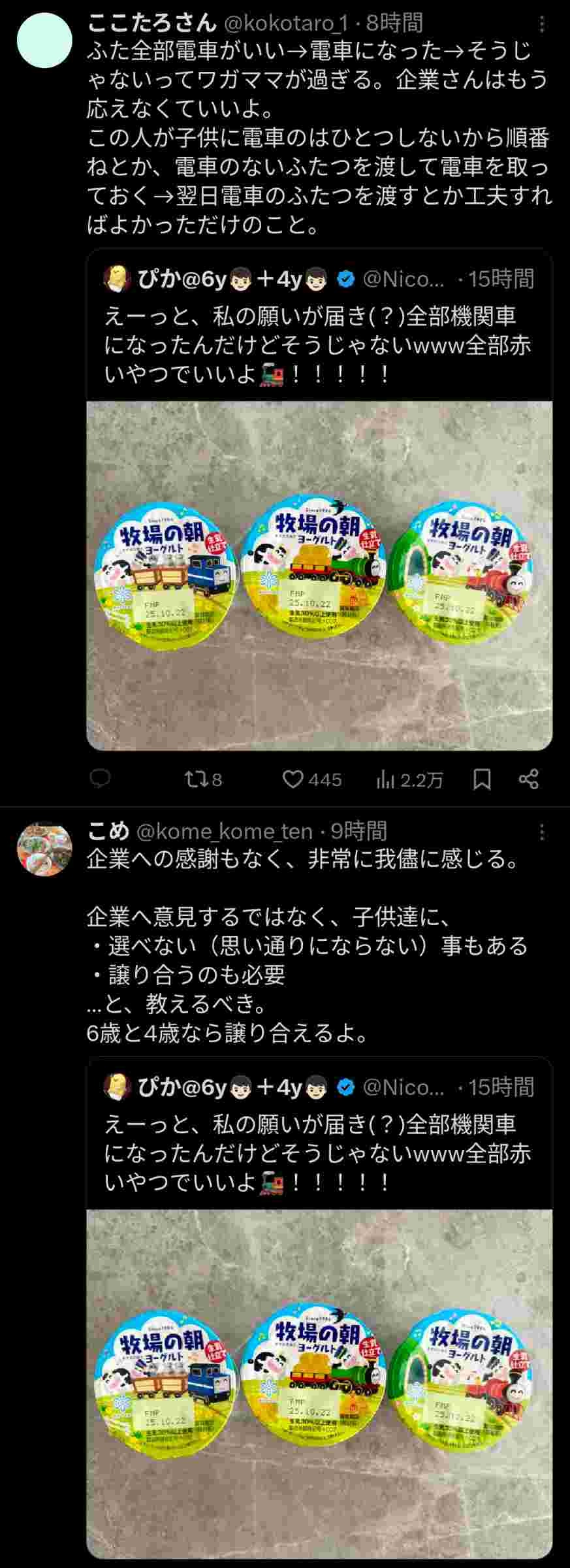Open こめ's profile avatar
Viewport: 570px width, 1568px height.
(x=44, y=848)
